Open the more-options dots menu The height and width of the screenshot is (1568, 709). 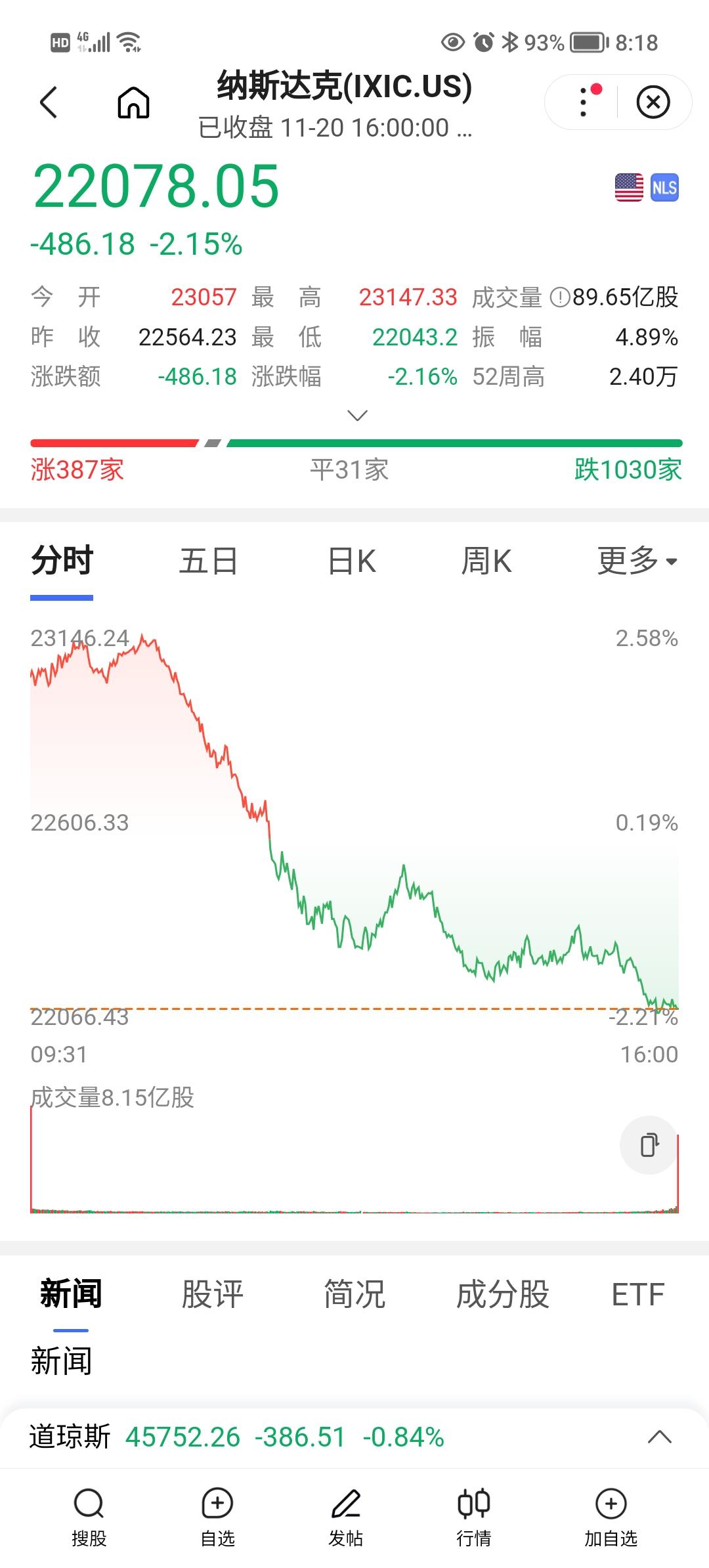coord(582,102)
